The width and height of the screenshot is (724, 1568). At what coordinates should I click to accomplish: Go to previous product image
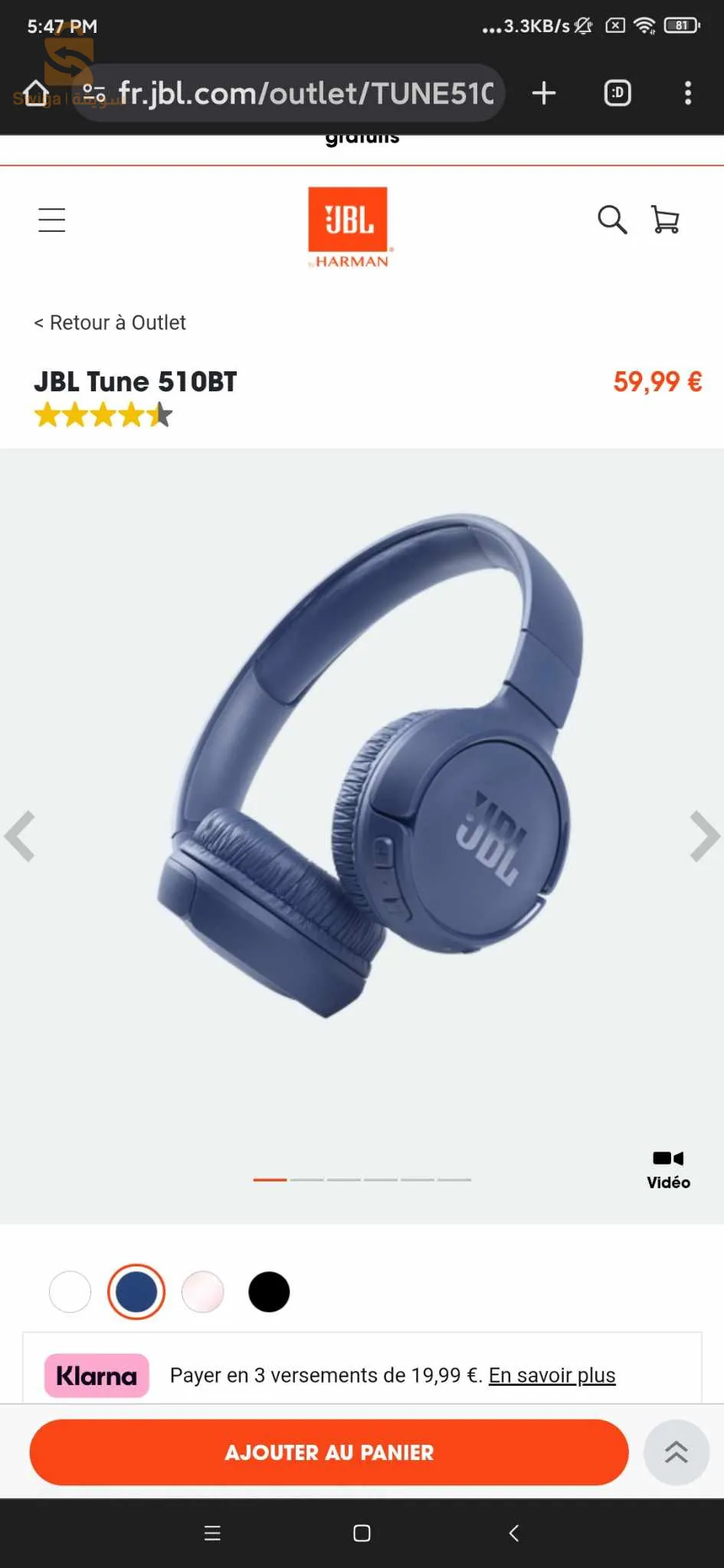tap(21, 837)
